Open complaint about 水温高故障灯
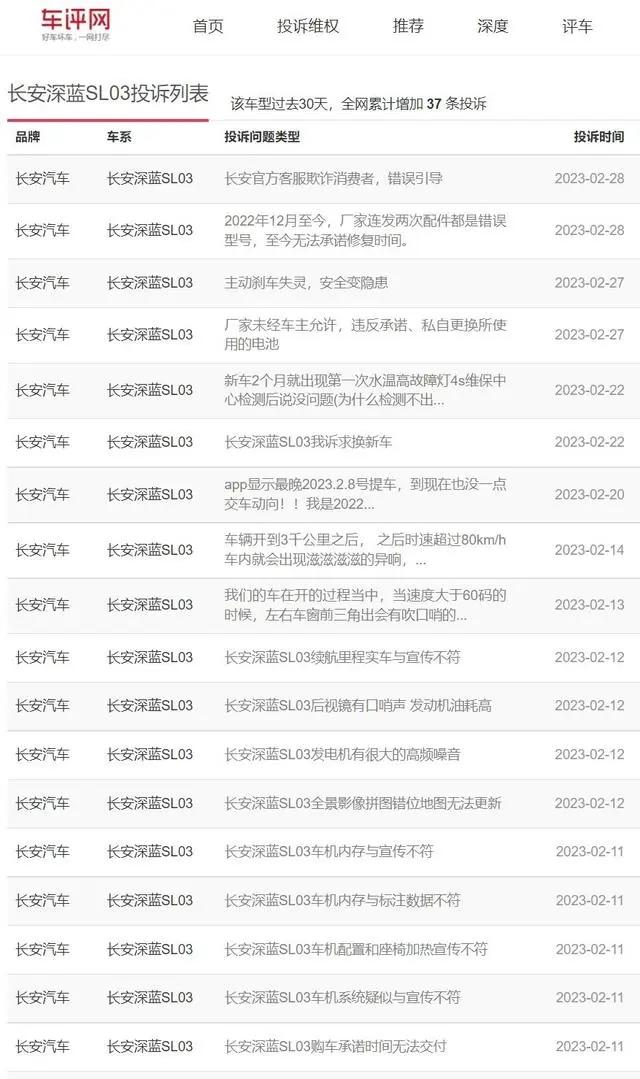Image resolution: width=640 pixels, height=1079 pixels. (365, 390)
